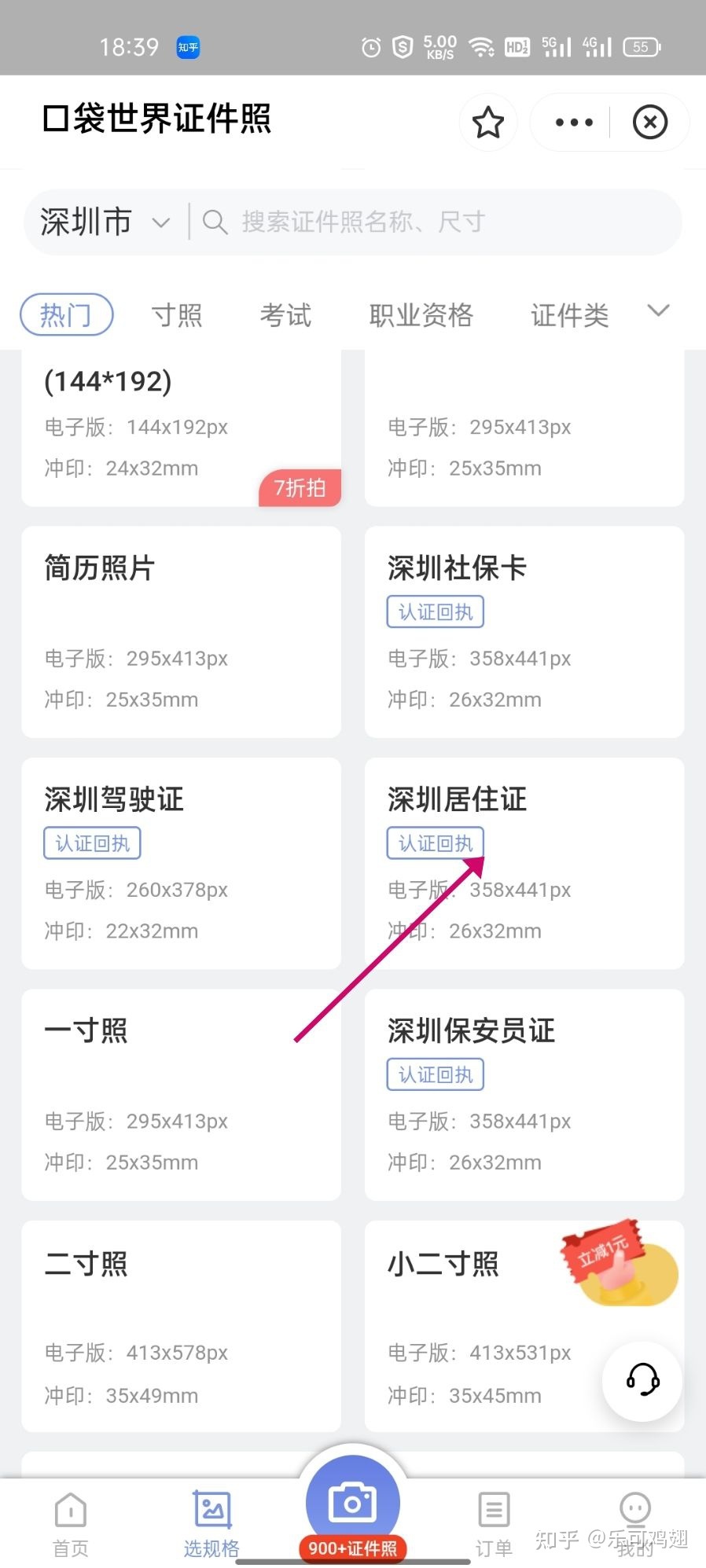
Task: Open the 深圳市 city dropdown
Action: point(105,222)
